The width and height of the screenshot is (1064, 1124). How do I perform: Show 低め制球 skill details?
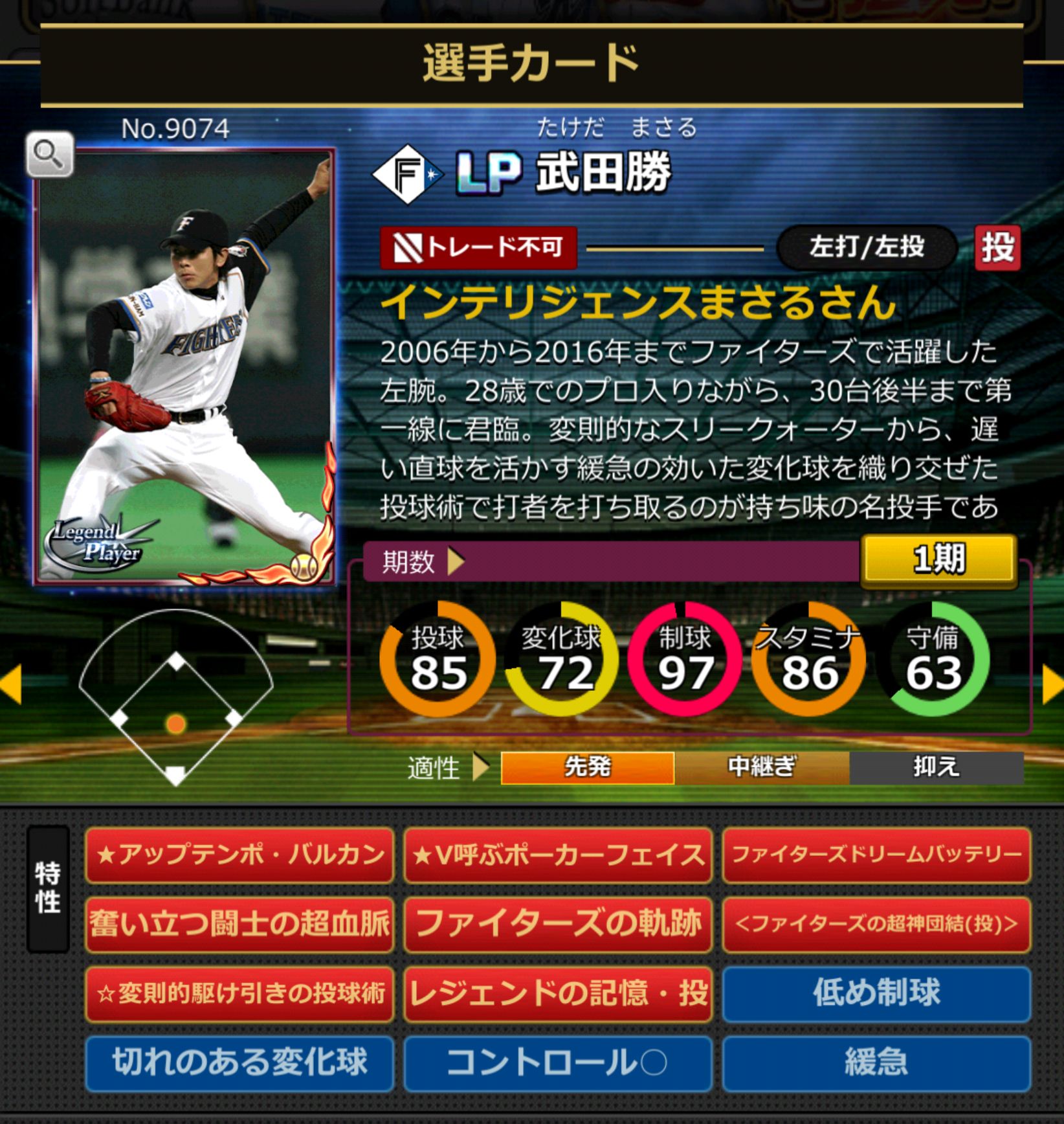click(x=876, y=993)
